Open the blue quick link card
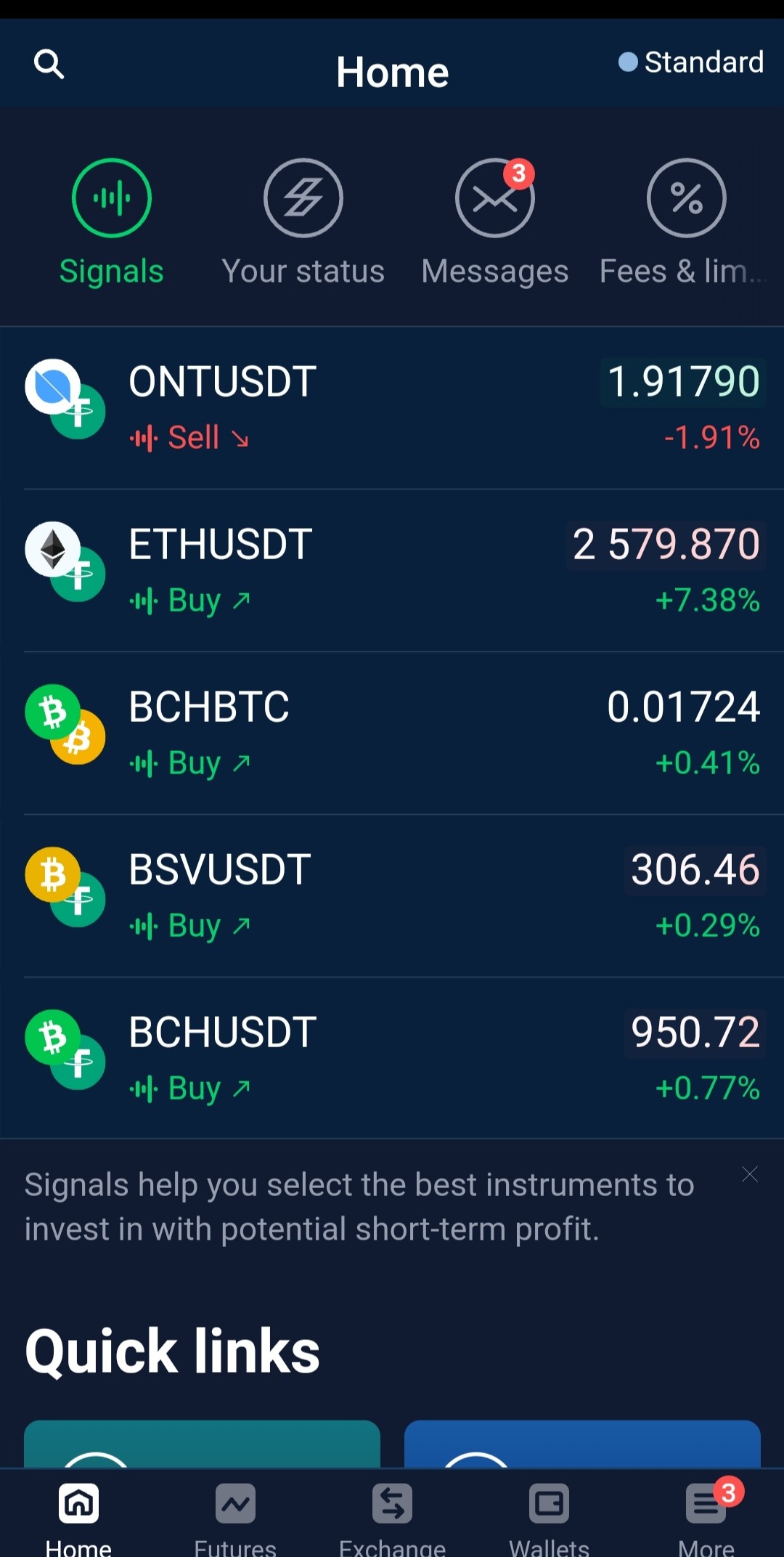The image size is (784, 1557). pos(582,1444)
